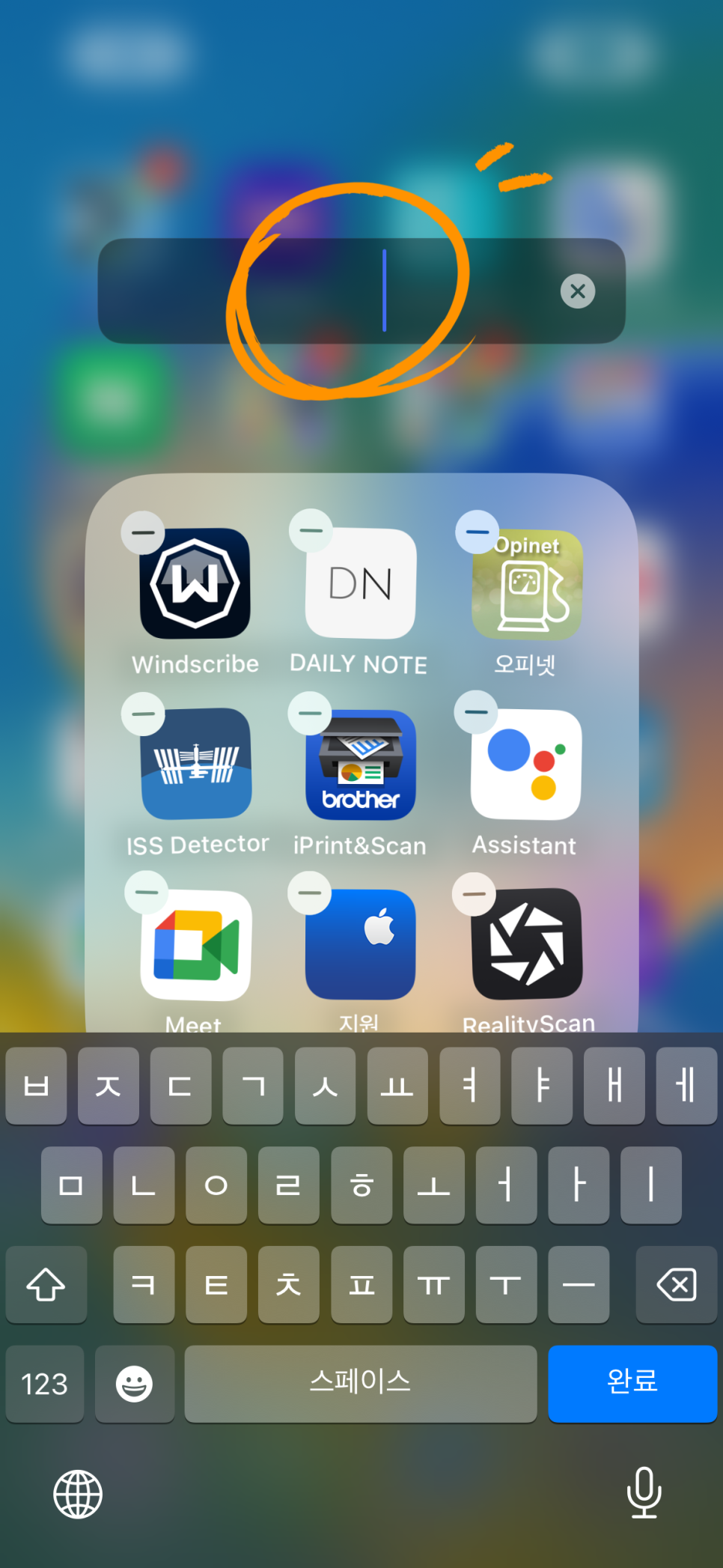Open the emoji keyboard
The width and height of the screenshot is (723, 1568).
(135, 1384)
